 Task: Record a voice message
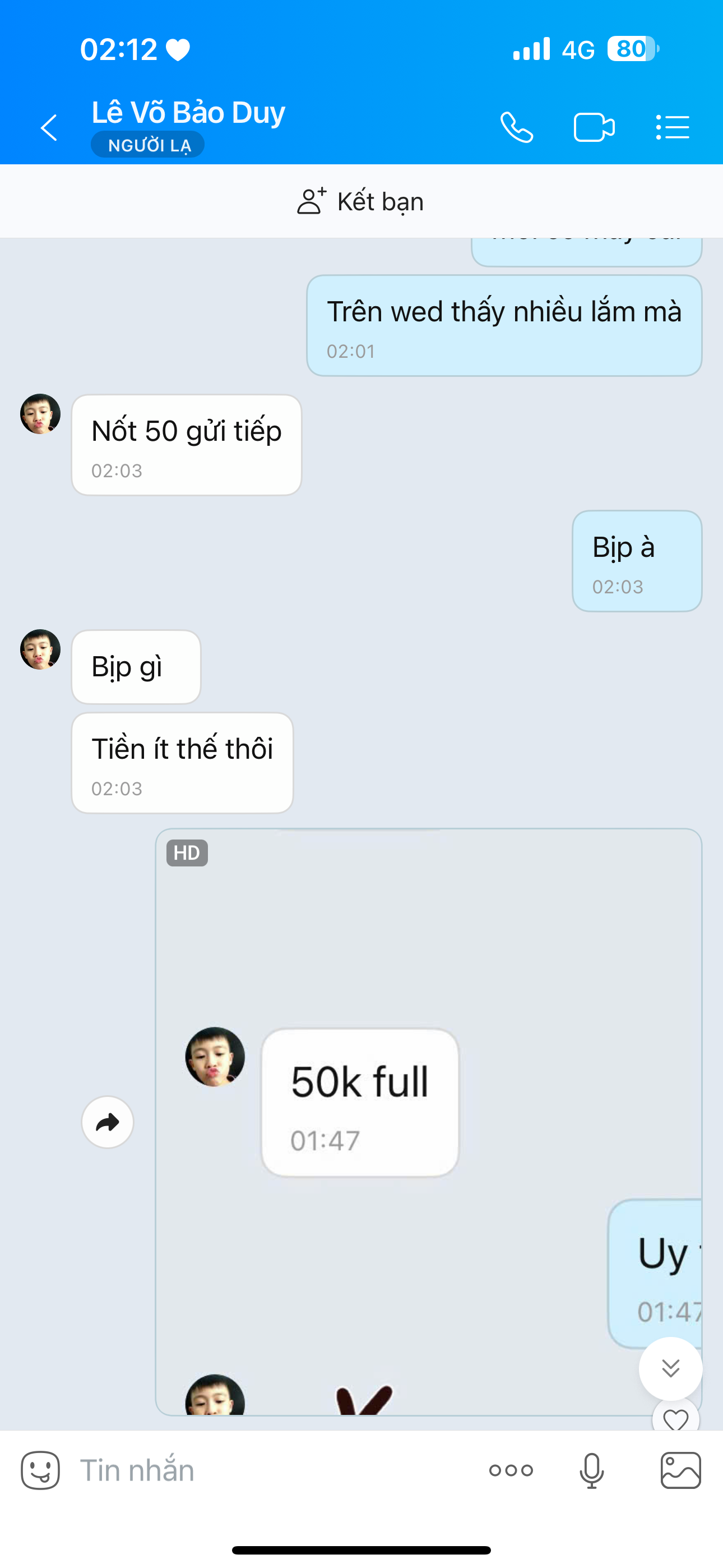click(591, 1470)
